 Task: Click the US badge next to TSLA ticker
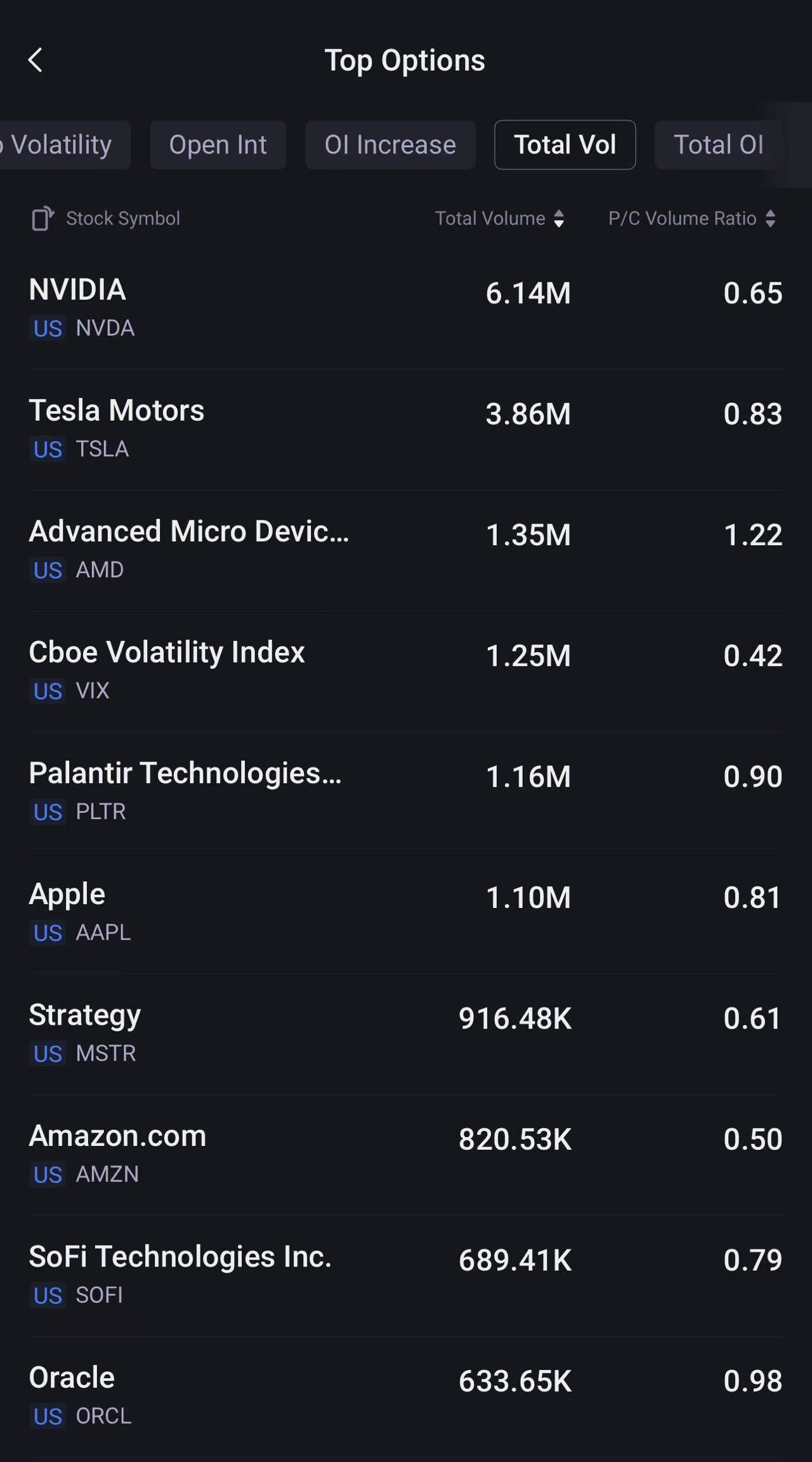(x=47, y=450)
